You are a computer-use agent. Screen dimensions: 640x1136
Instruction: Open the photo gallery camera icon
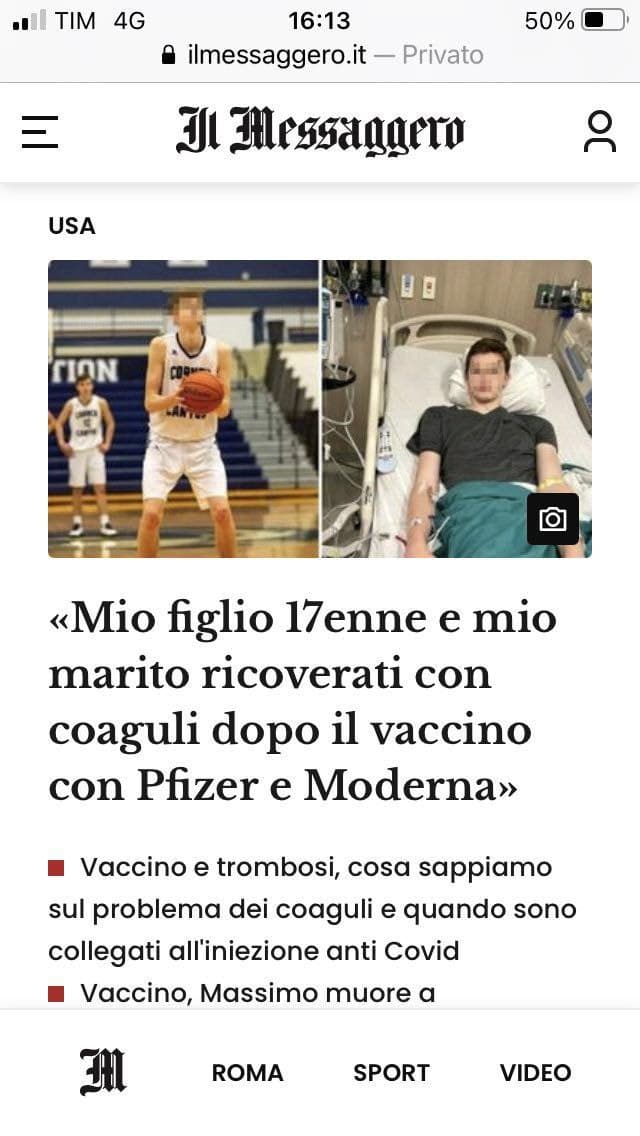point(552,519)
